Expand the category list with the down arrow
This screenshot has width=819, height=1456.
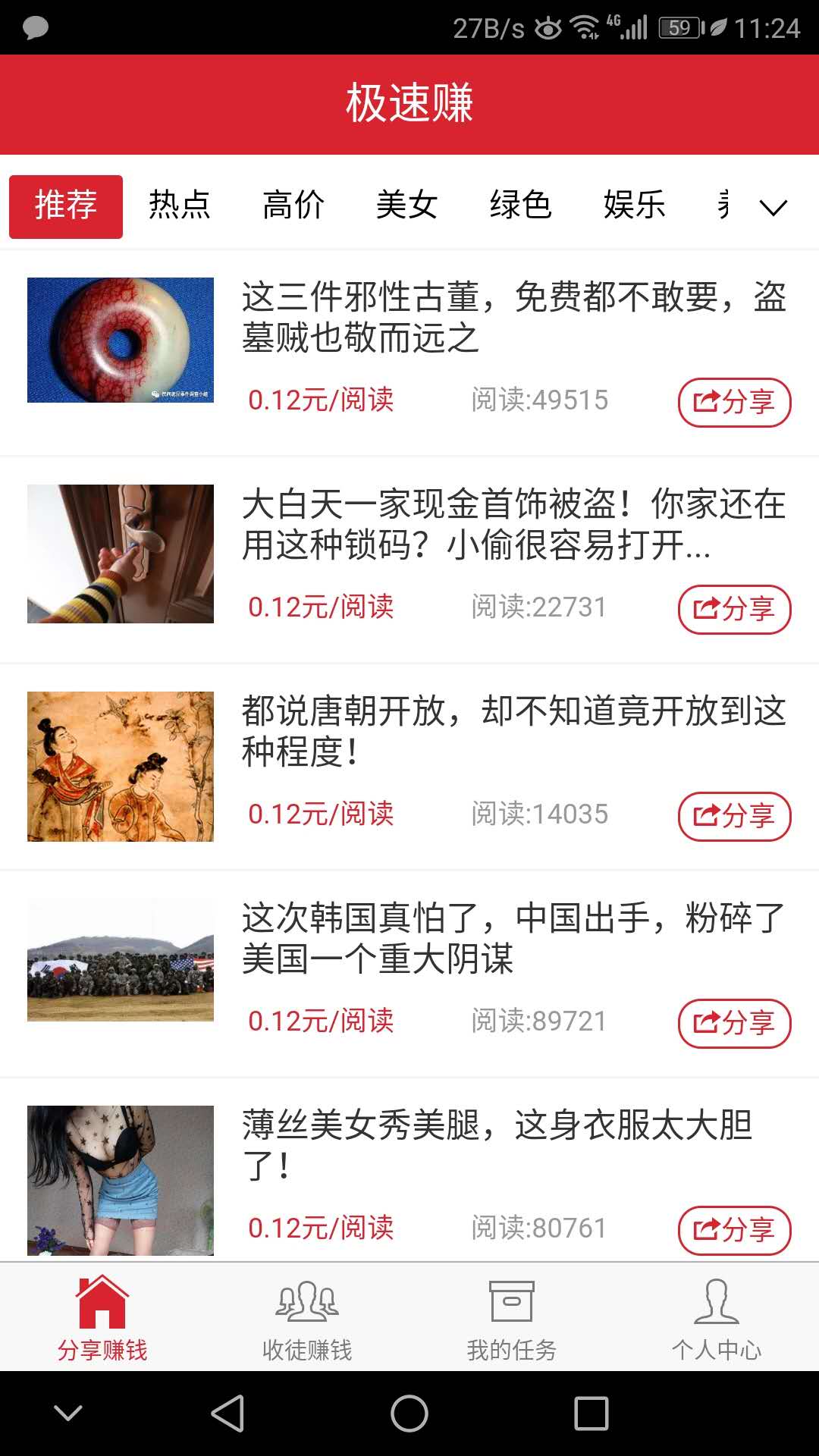[x=772, y=209]
